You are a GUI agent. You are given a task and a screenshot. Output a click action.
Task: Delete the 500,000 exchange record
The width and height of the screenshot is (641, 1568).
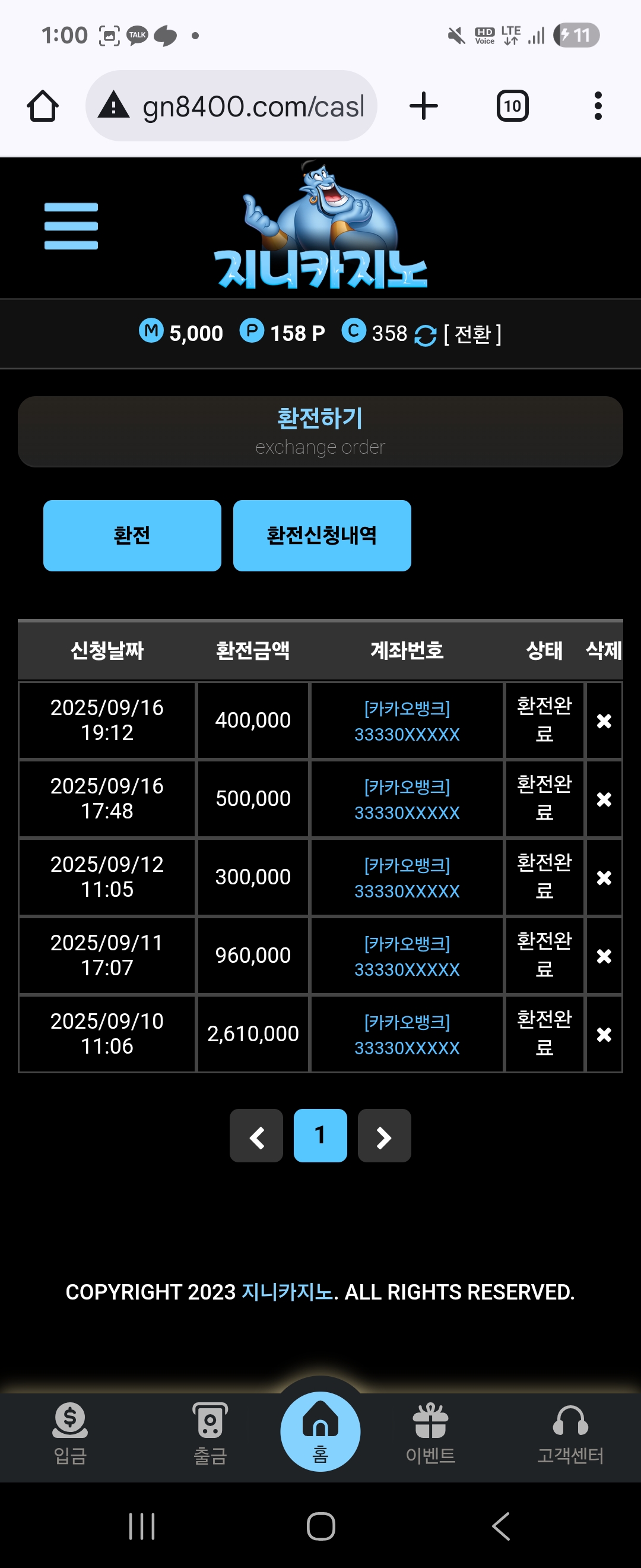pos(603,799)
